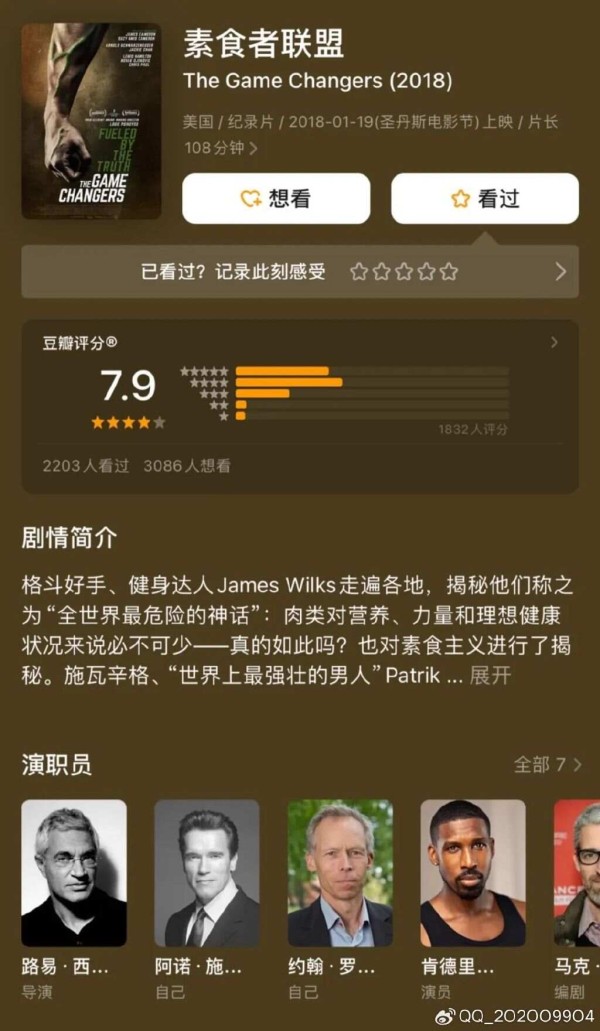This screenshot has width=600, height=1031.
Task: Open the 已看过？记录此刻感受 rating row
Action: (300, 271)
